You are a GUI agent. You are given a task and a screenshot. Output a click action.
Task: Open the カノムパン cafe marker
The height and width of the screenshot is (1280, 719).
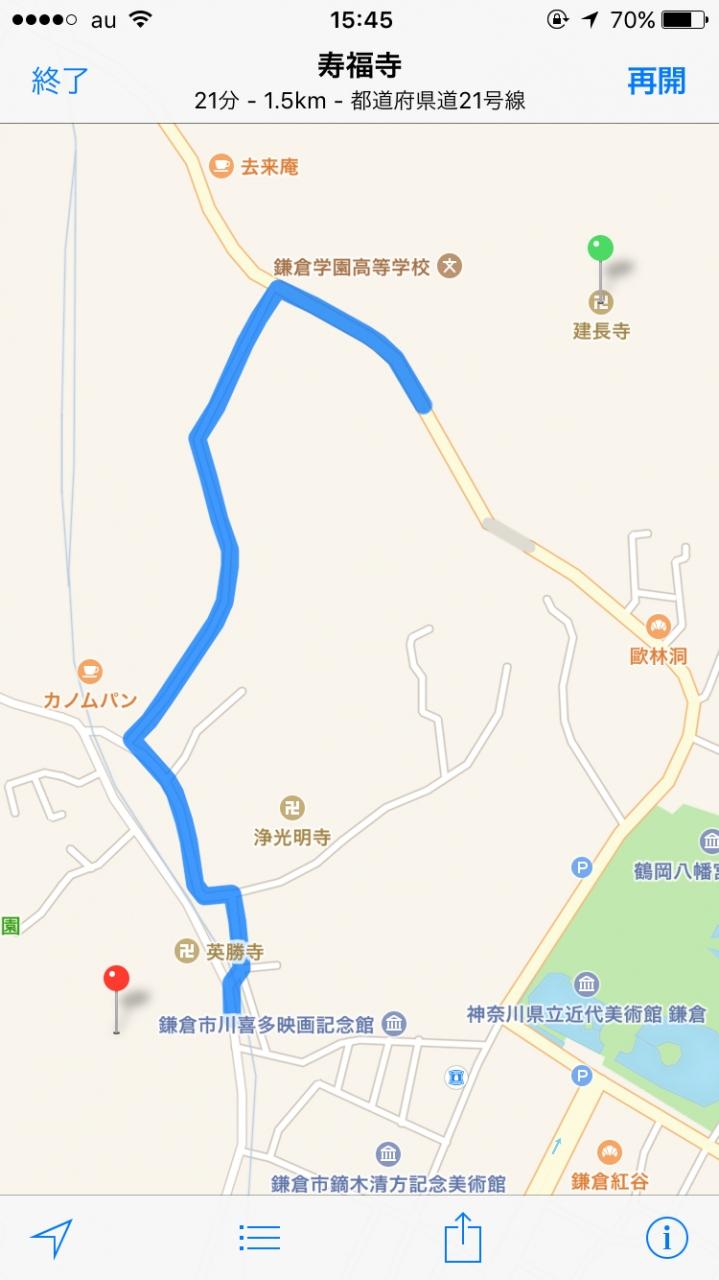tap(90, 671)
